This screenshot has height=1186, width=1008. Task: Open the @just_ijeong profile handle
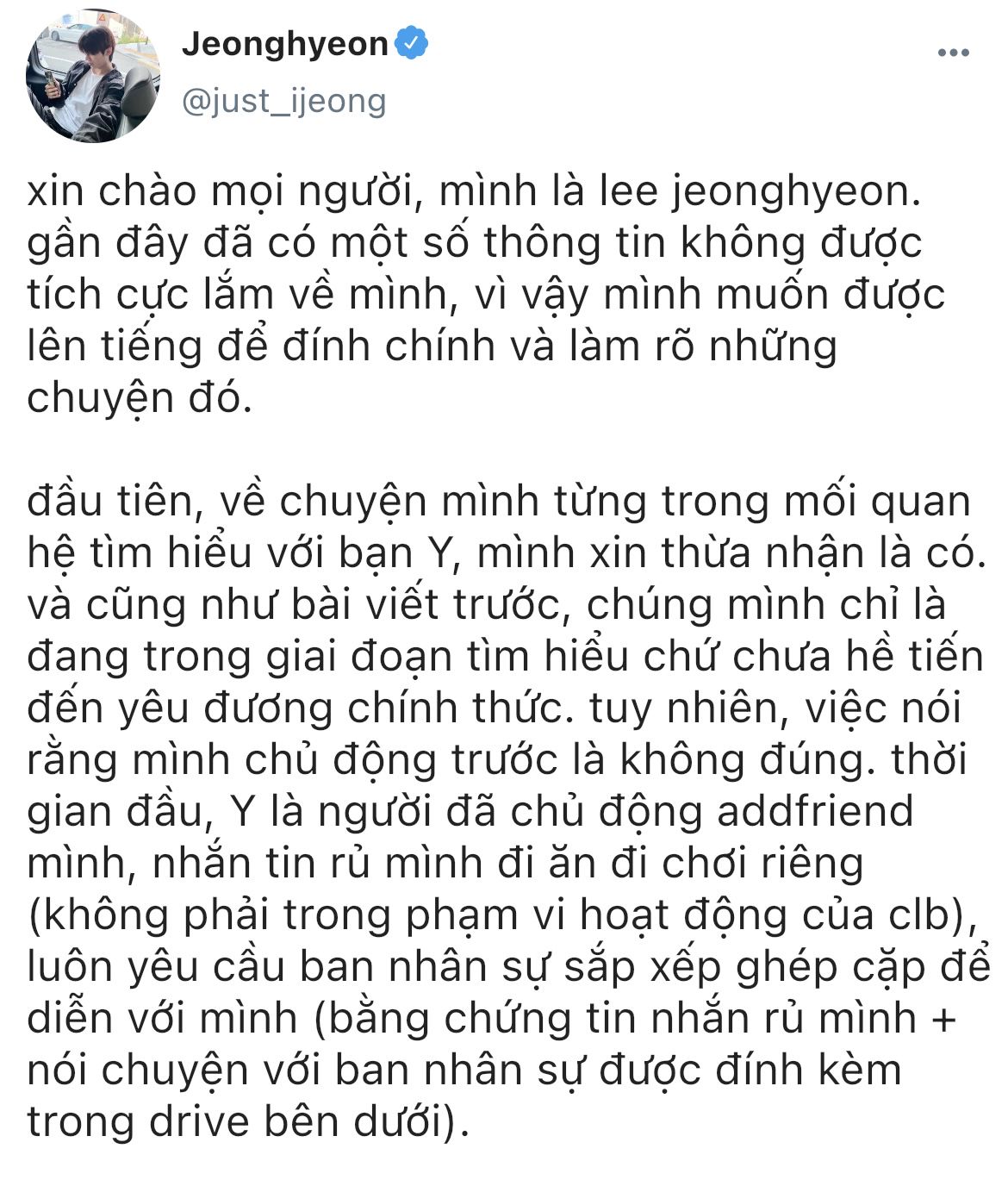click(x=284, y=103)
